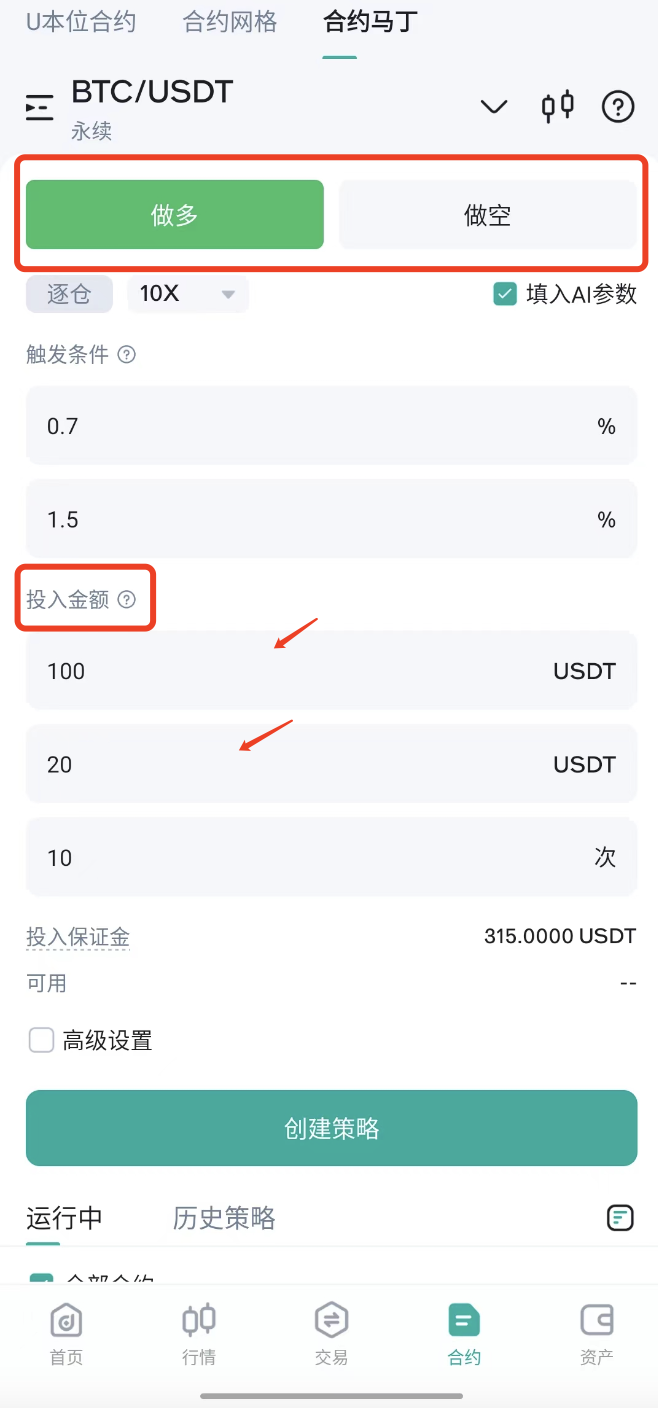The image size is (658, 1408).
Task: Edit the 100 USDT amount field
Action: [331, 670]
